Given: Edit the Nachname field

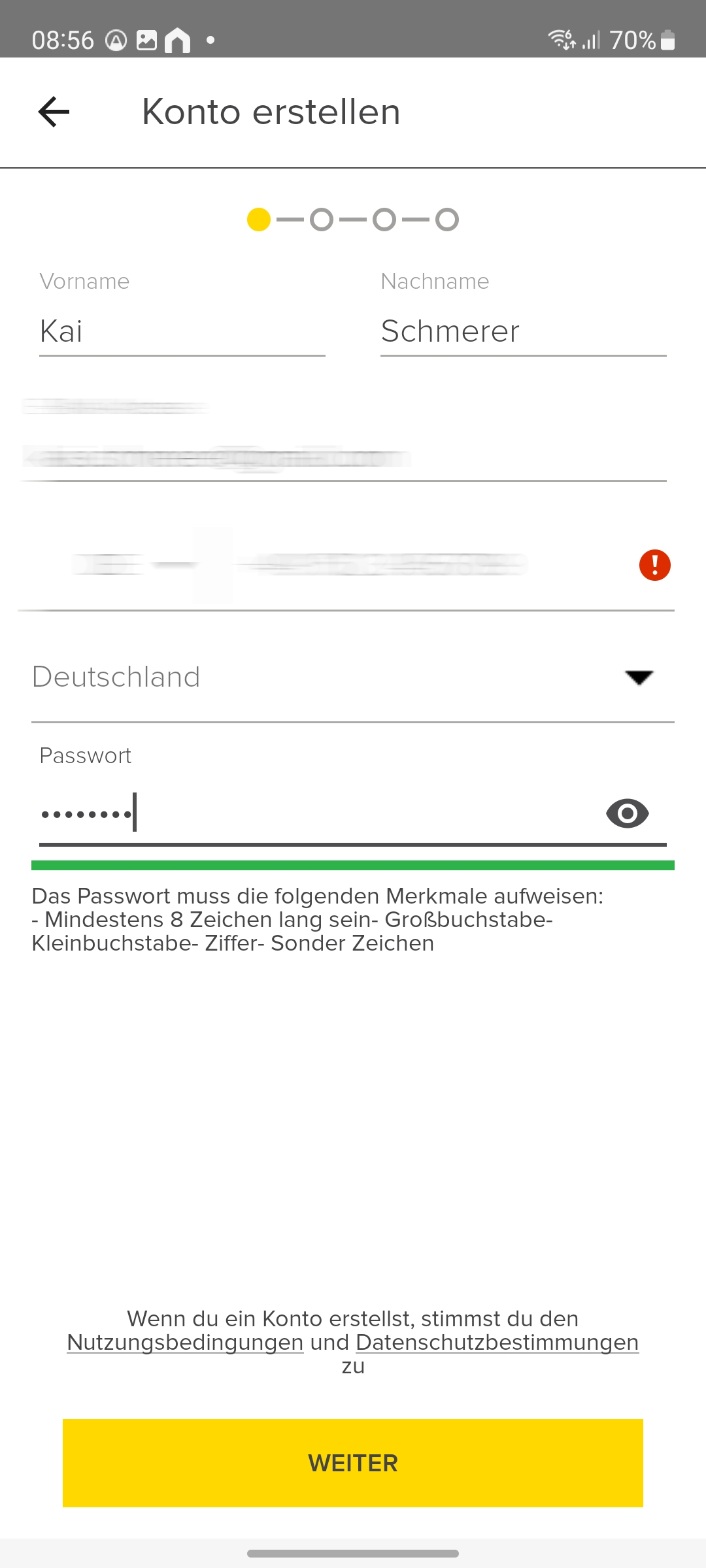Looking at the screenshot, I should [523, 331].
